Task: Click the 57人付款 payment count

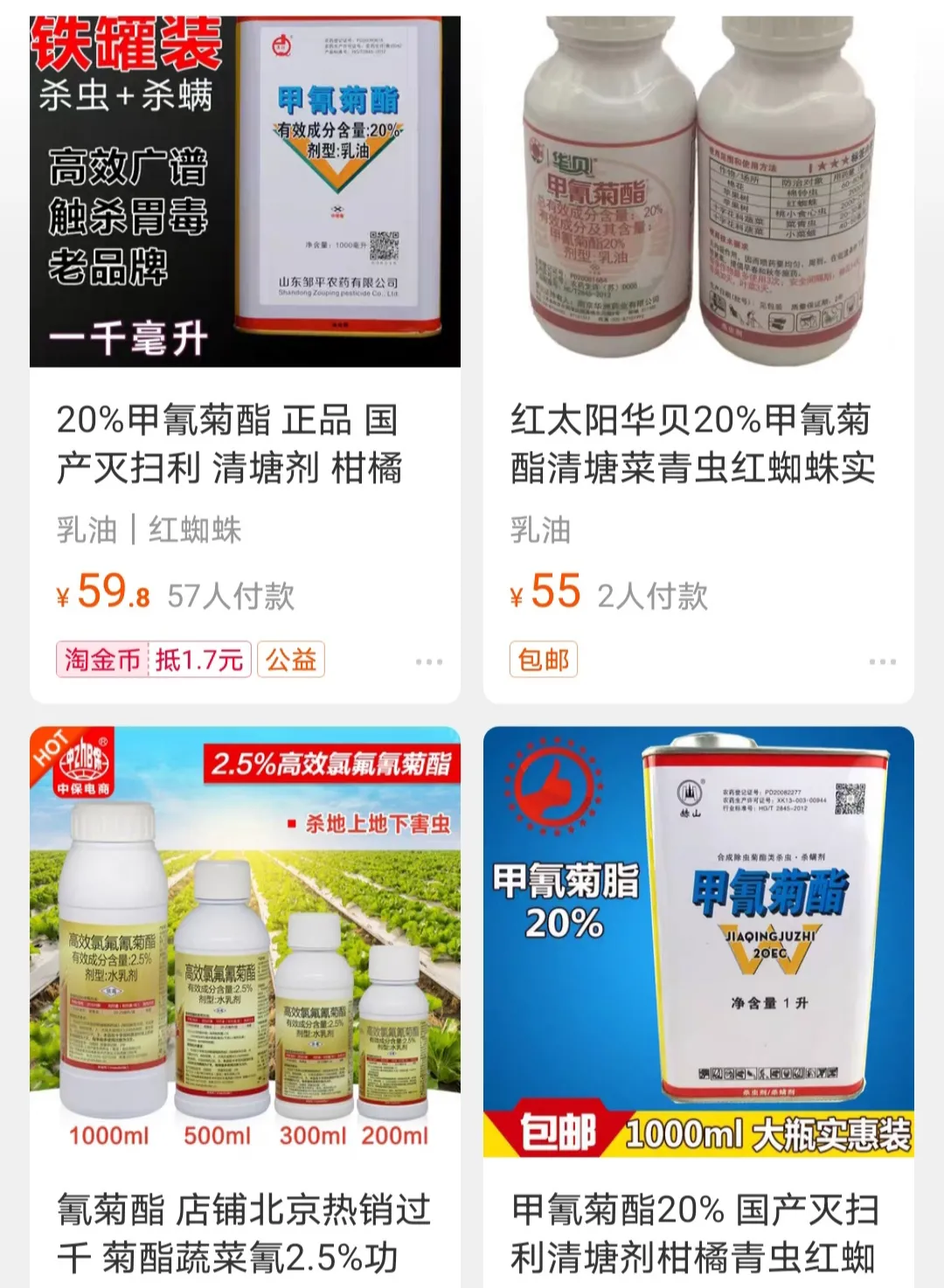Action: pyautogui.click(x=233, y=592)
